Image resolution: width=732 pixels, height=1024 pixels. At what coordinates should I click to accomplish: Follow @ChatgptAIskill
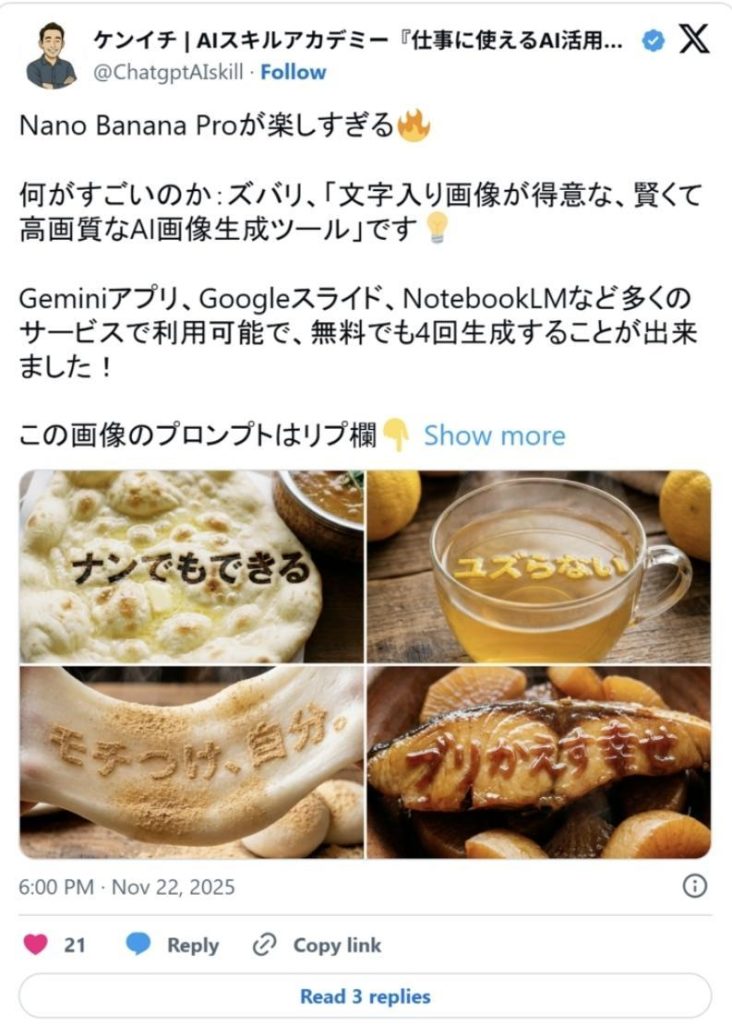(293, 72)
